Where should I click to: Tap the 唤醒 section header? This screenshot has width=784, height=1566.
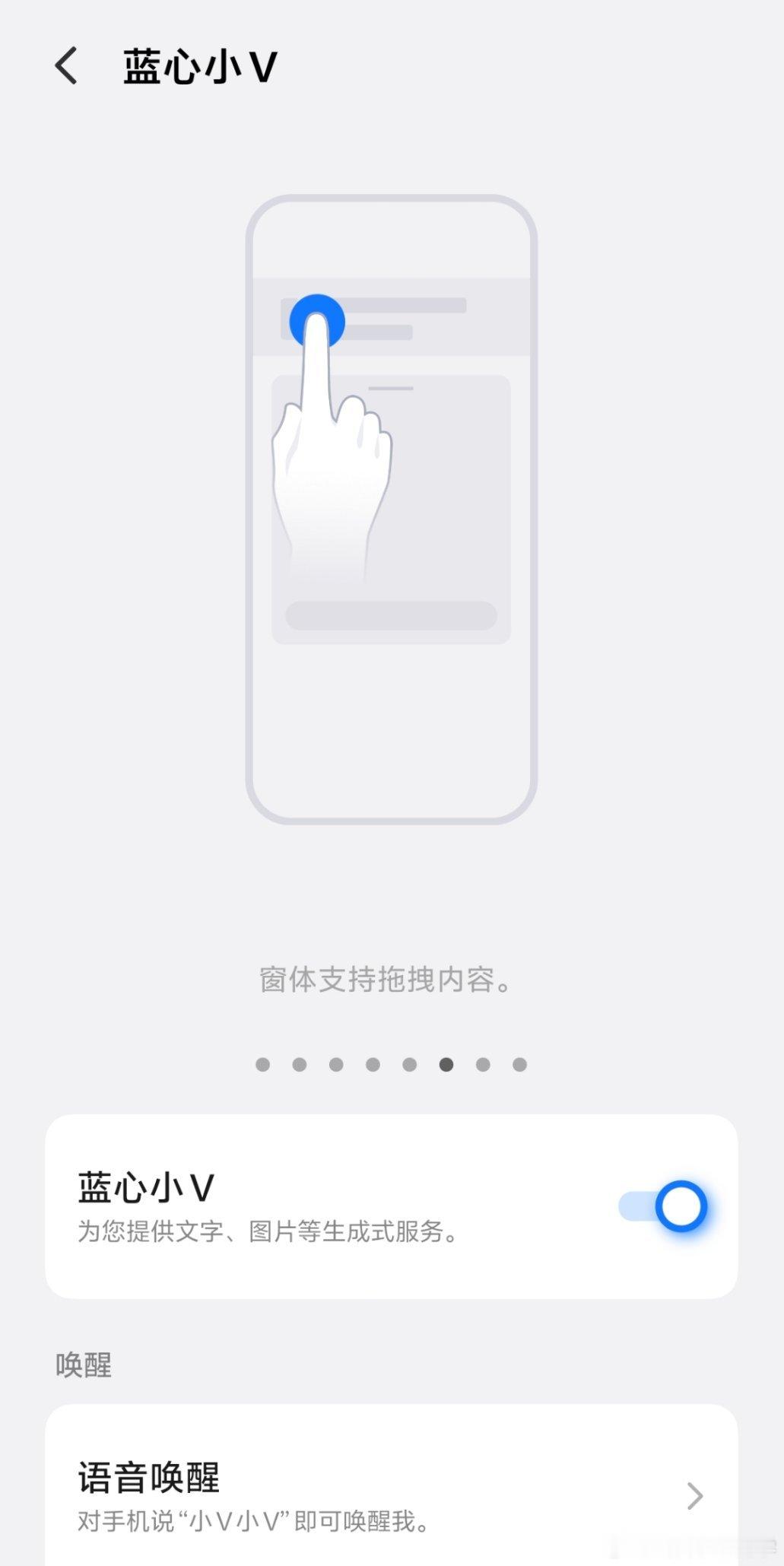[x=81, y=1365]
